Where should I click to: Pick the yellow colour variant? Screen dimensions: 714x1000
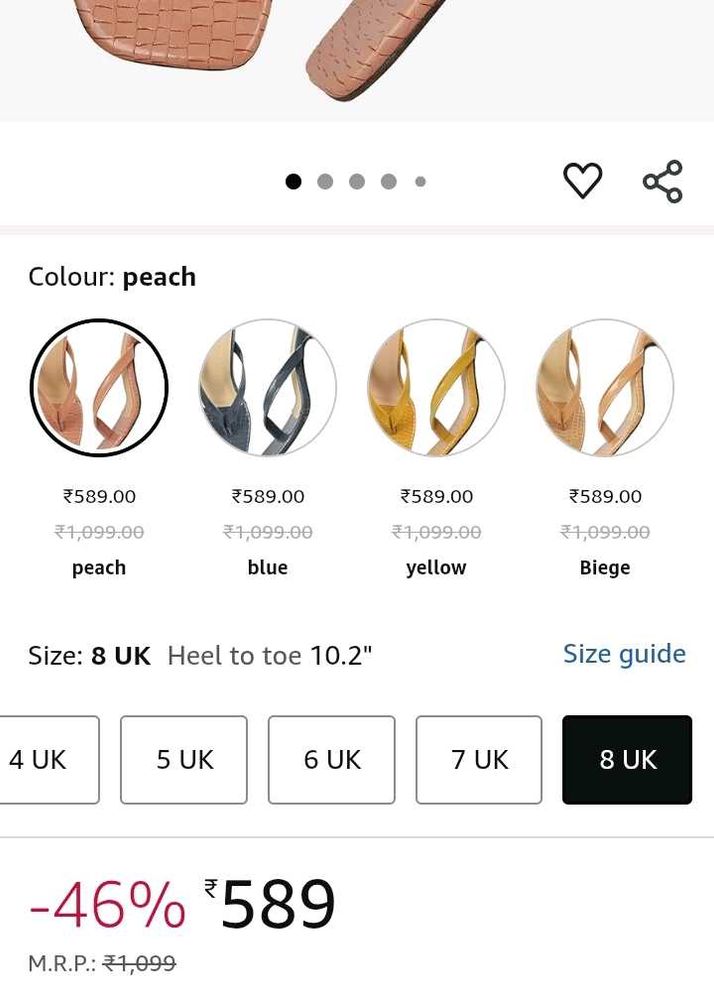[x=436, y=387]
